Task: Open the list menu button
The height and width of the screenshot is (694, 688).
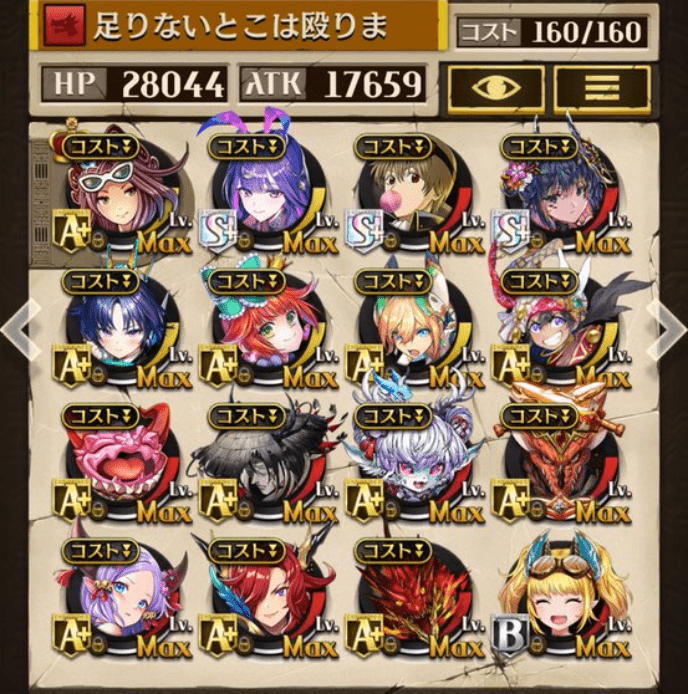Action: [601, 87]
